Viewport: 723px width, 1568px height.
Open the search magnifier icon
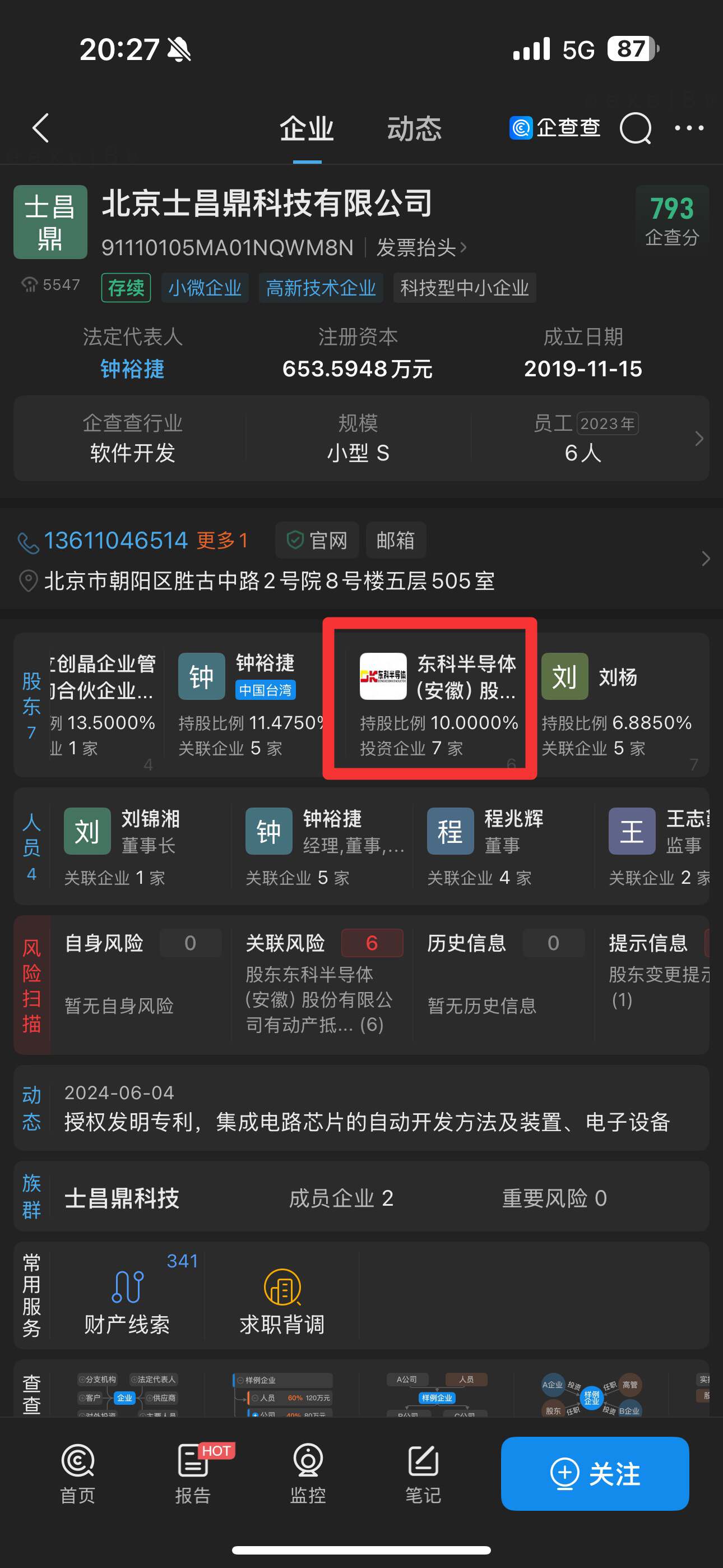tap(636, 128)
